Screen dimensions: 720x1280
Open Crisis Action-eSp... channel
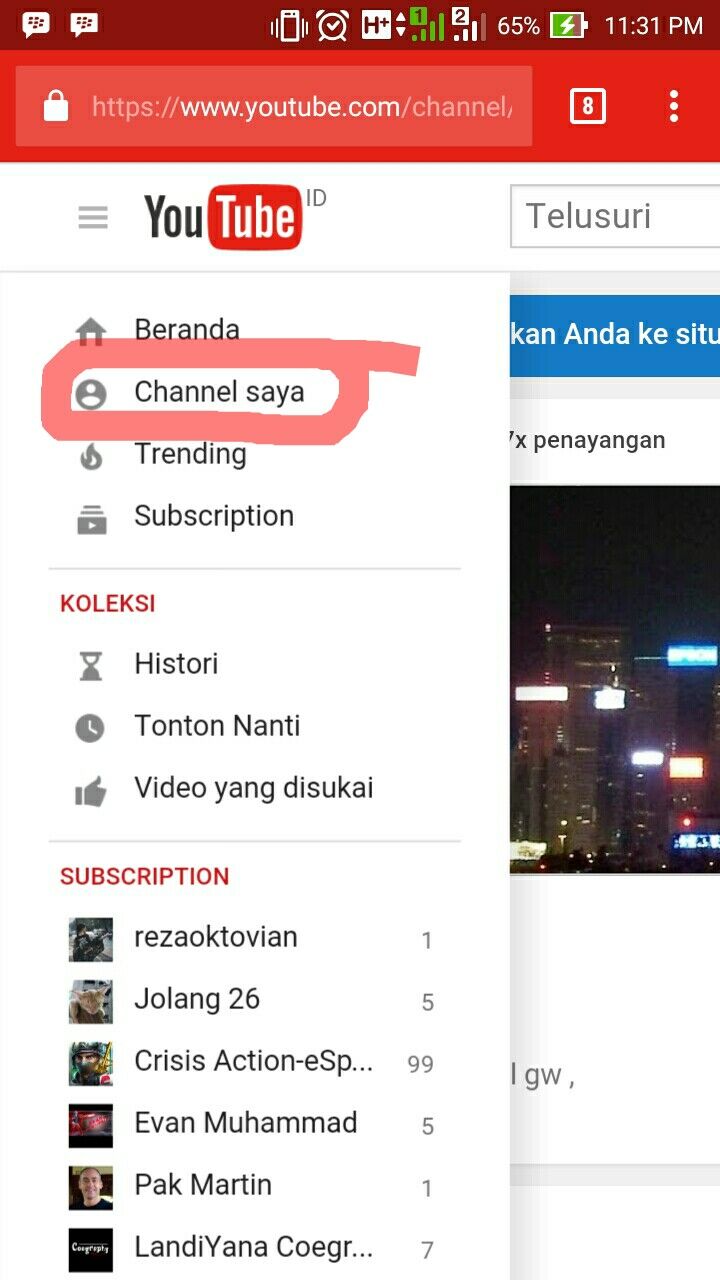[253, 1061]
